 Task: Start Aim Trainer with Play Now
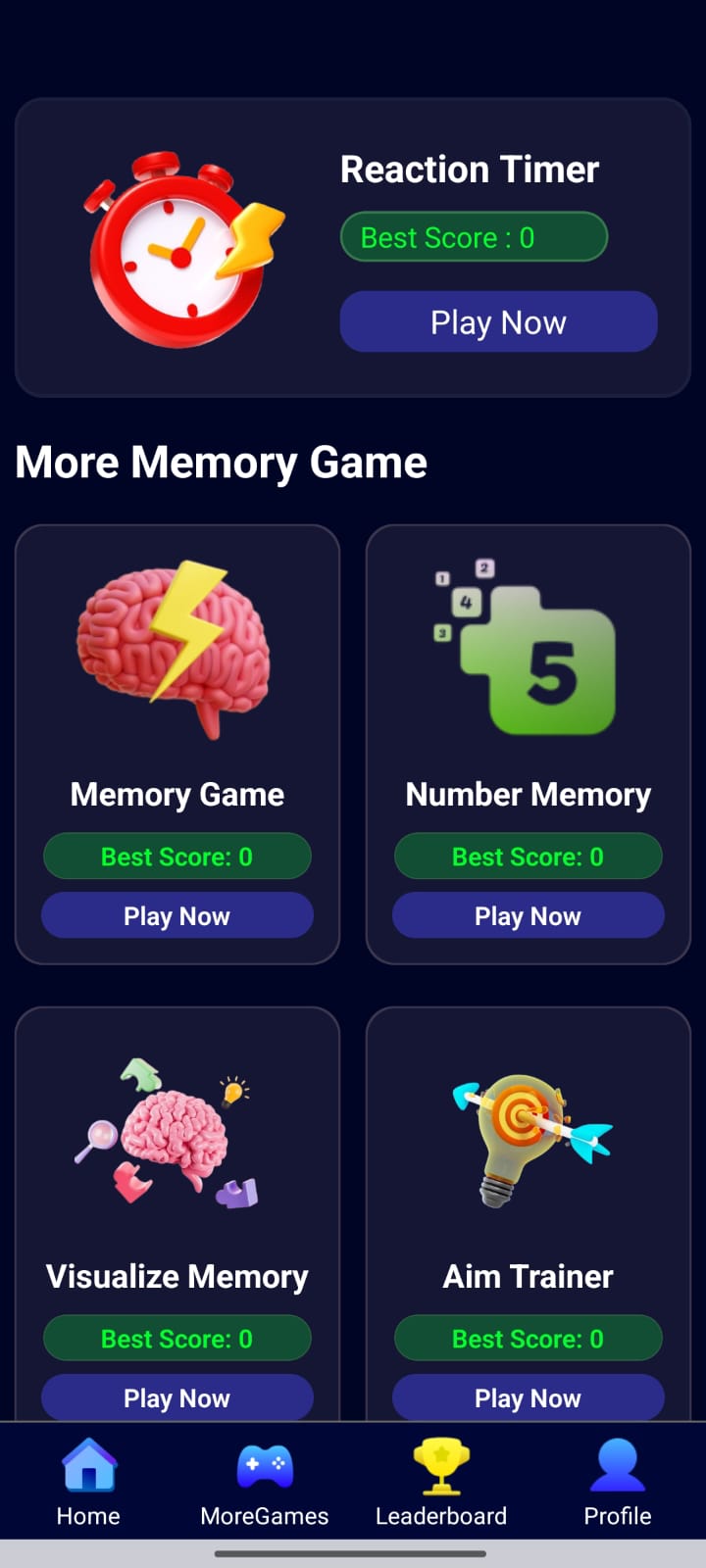coord(529,1396)
